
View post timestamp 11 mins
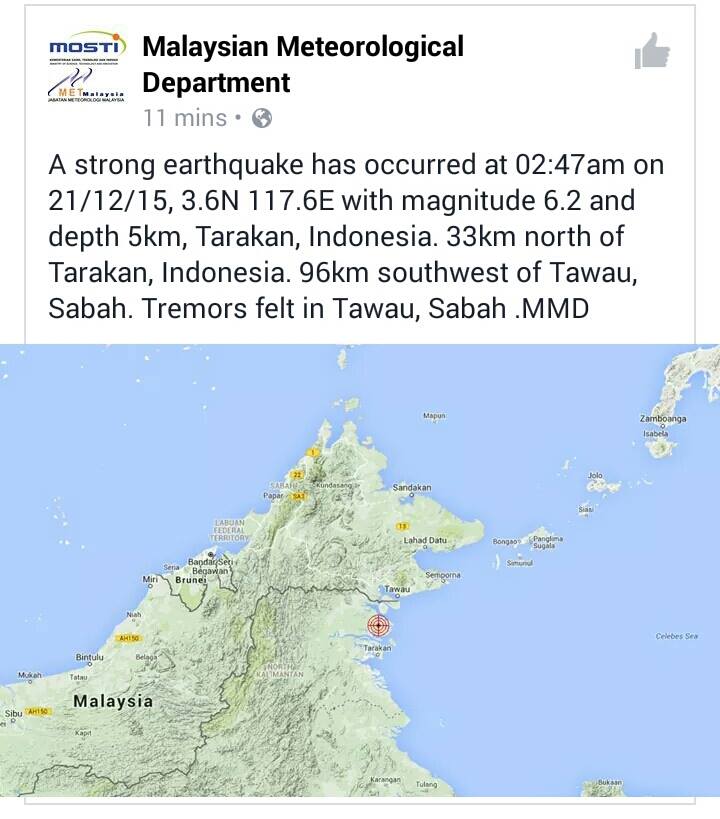(x=185, y=118)
